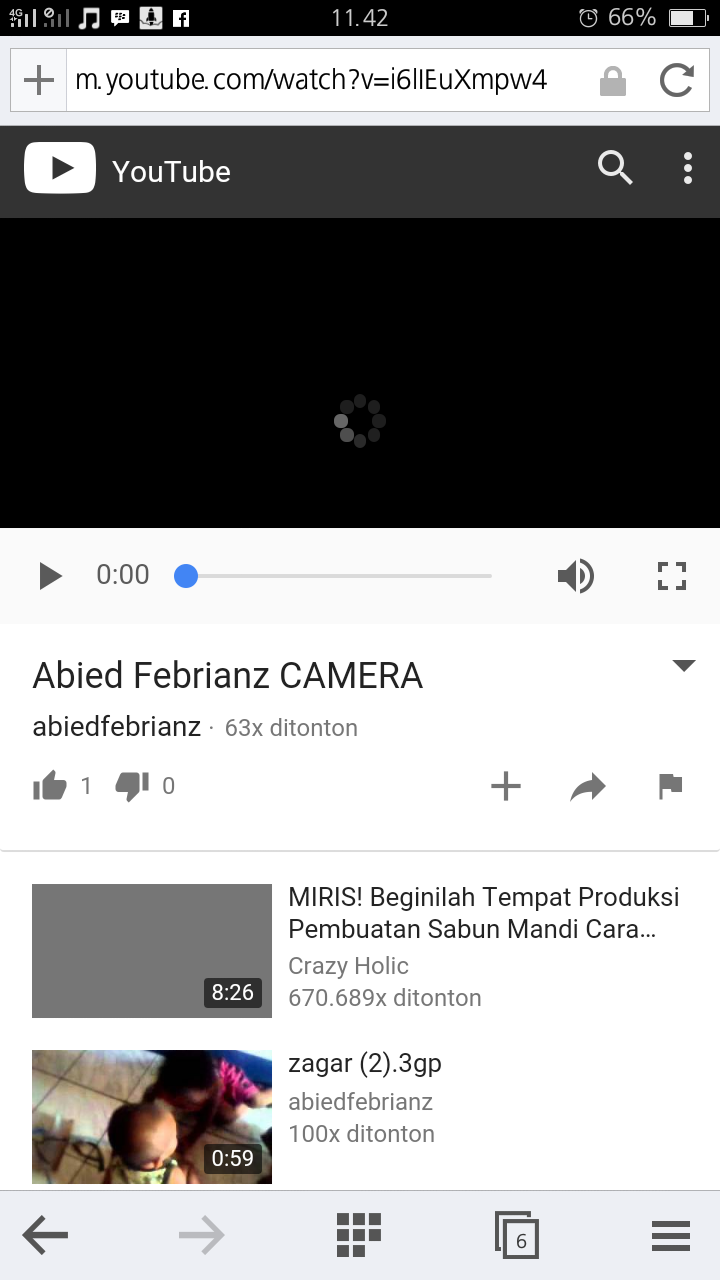
Task: Open the browser tabs switcher
Action: (517, 1236)
